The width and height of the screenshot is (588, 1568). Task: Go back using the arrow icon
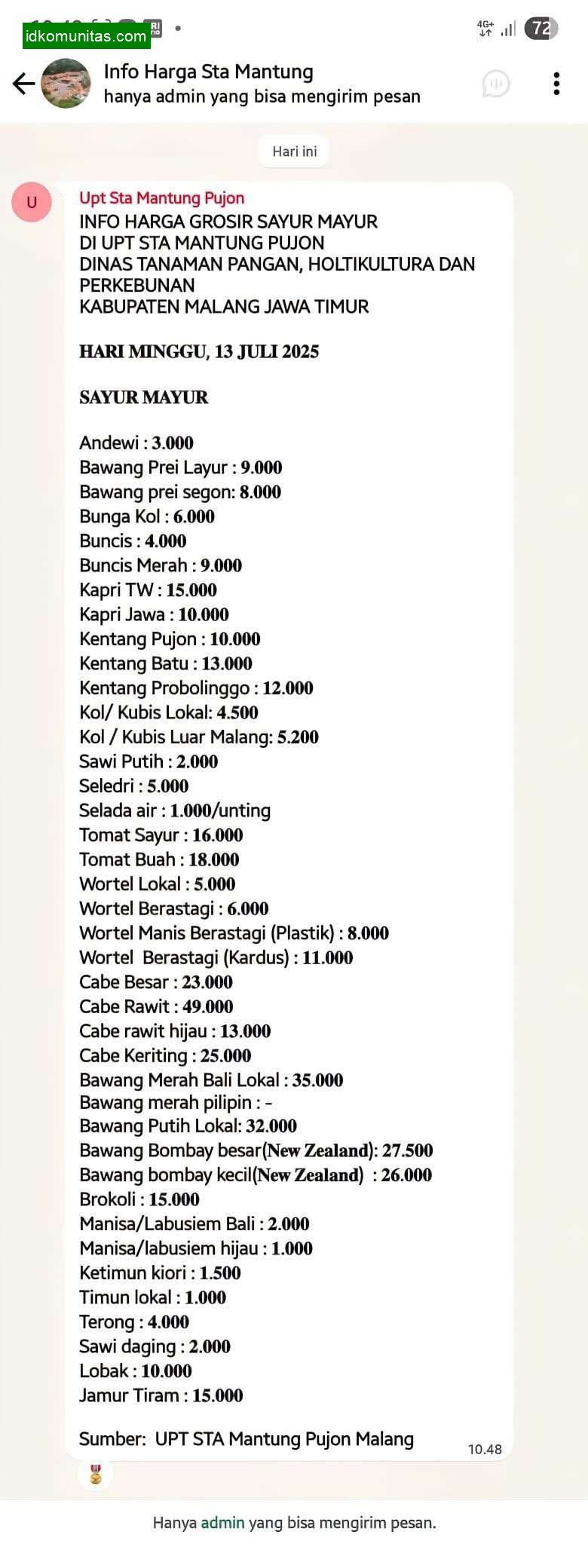[x=23, y=84]
